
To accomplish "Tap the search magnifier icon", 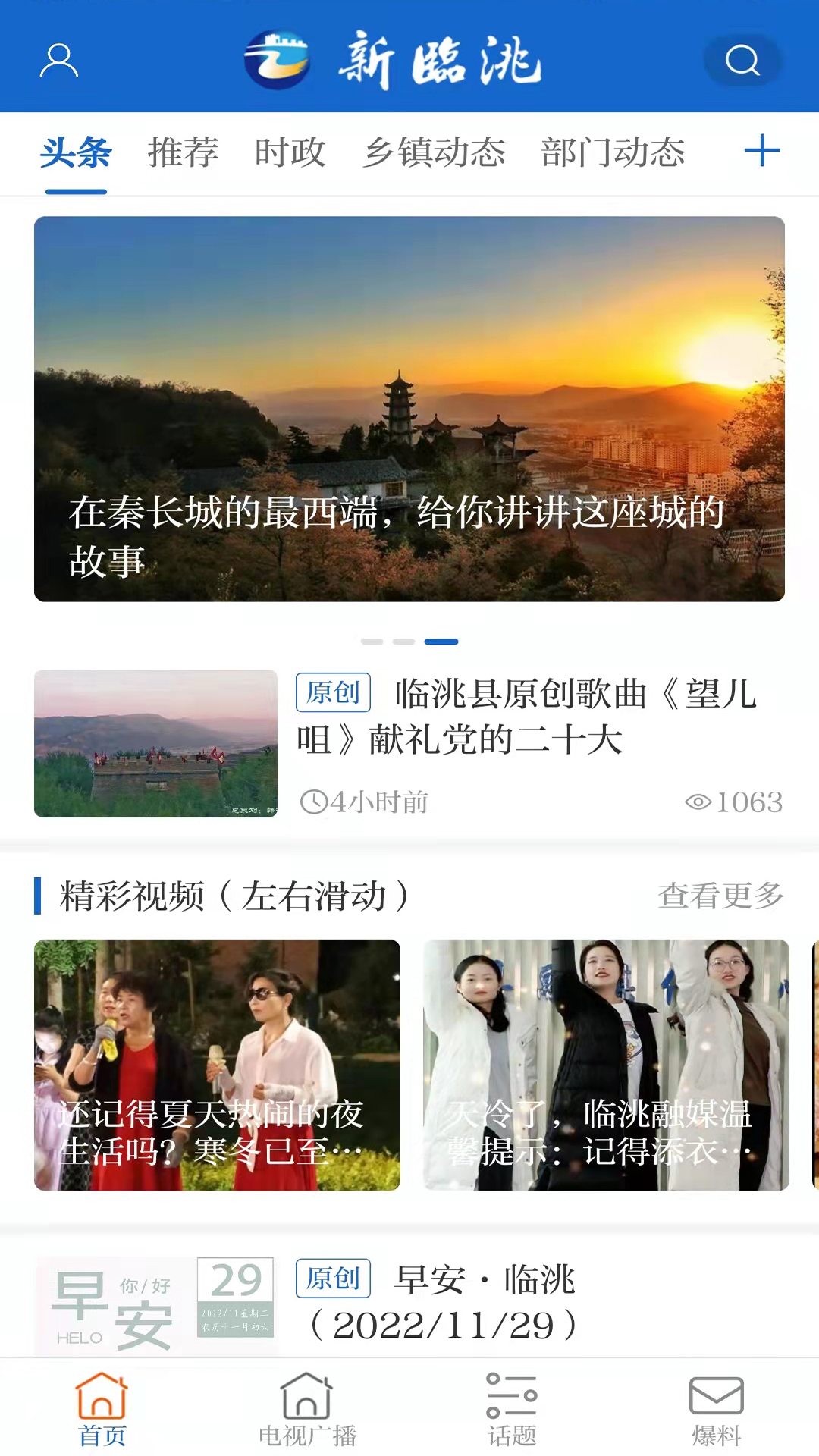I will click(x=741, y=61).
